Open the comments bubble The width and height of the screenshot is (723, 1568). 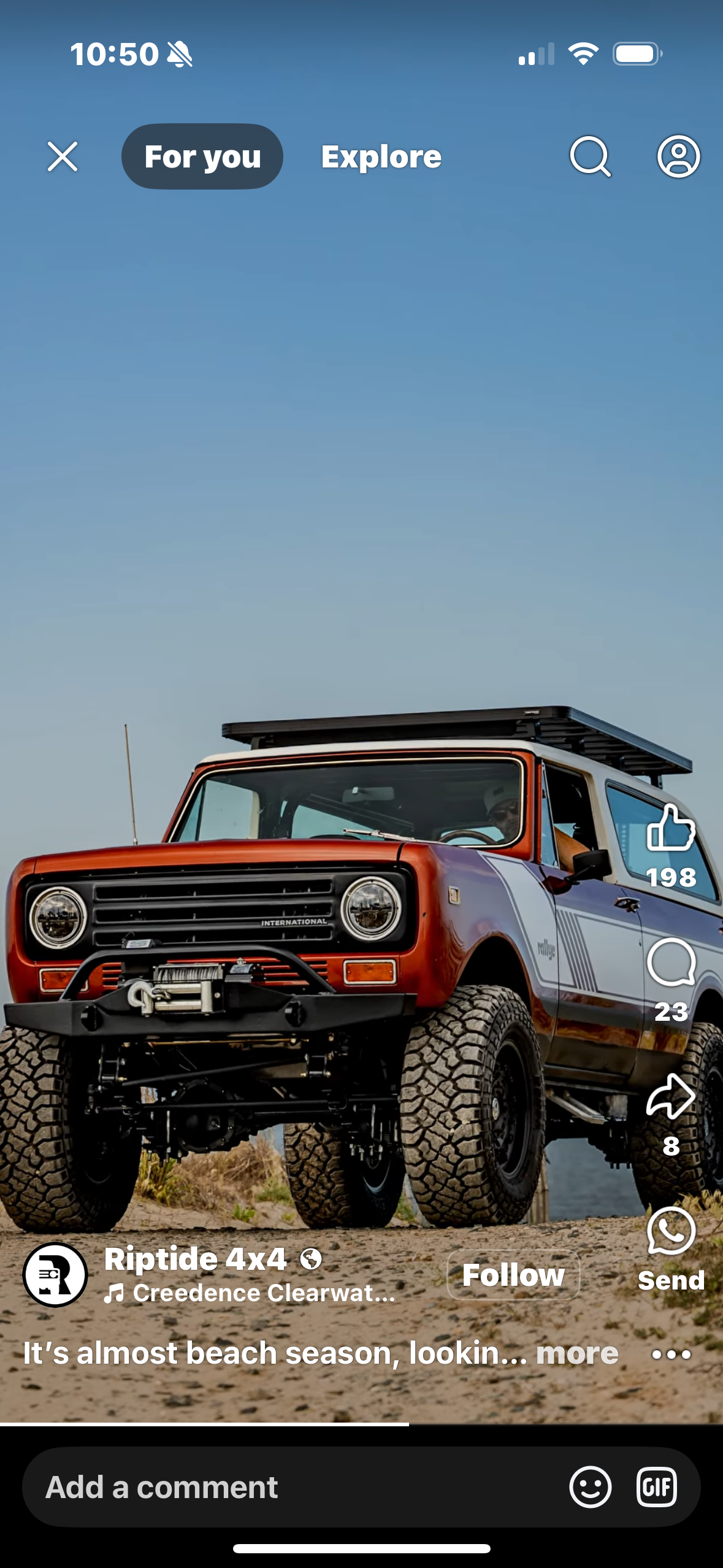click(x=671, y=962)
